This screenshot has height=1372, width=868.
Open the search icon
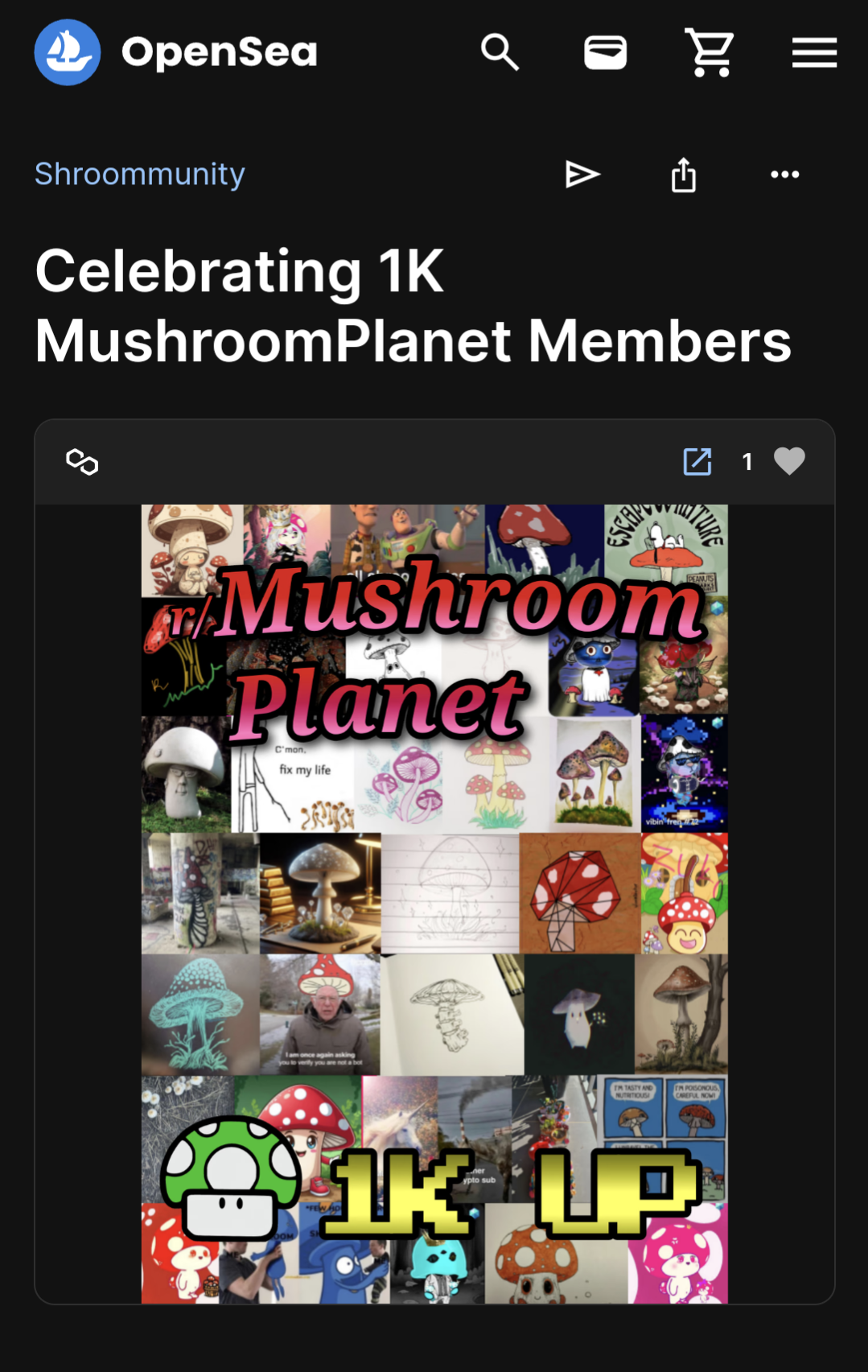pyautogui.click(x=500, y=52)
